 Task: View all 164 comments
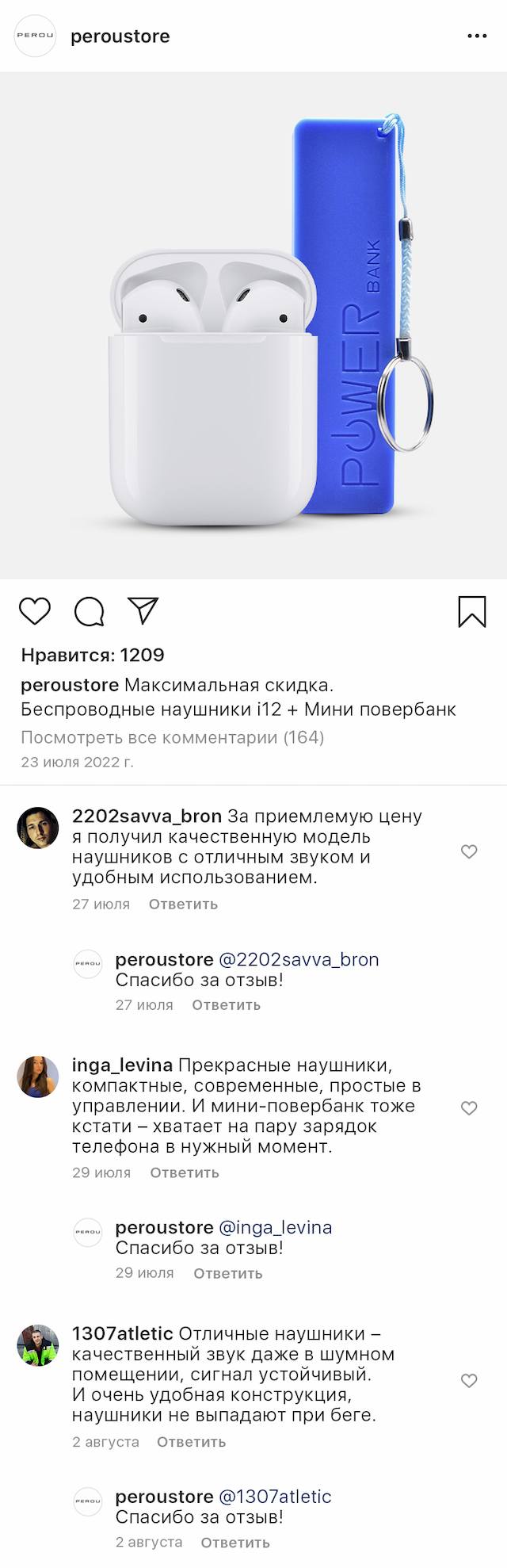173,737
